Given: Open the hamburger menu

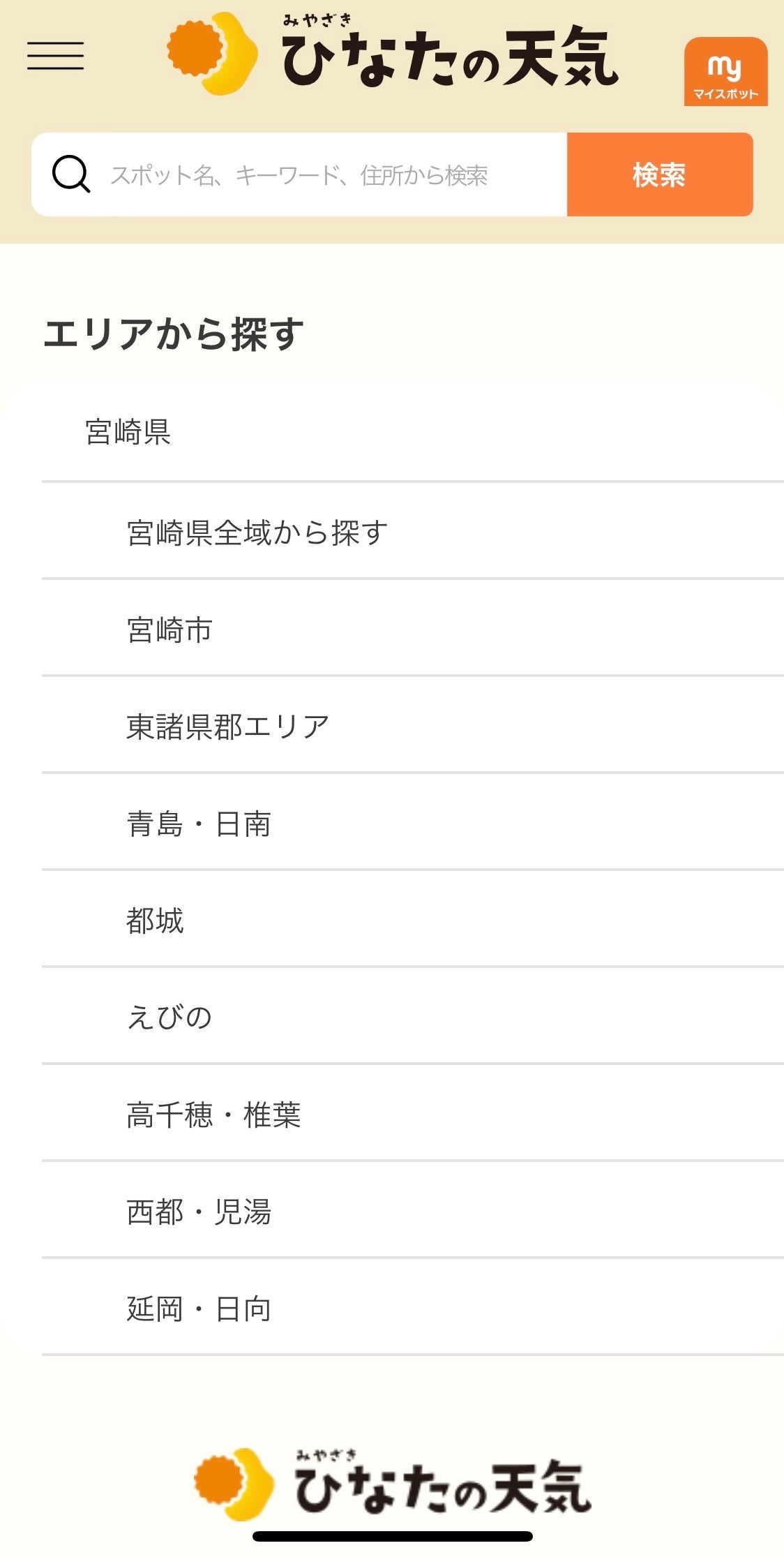Looking at the screenshot, I should click(56, 56).
